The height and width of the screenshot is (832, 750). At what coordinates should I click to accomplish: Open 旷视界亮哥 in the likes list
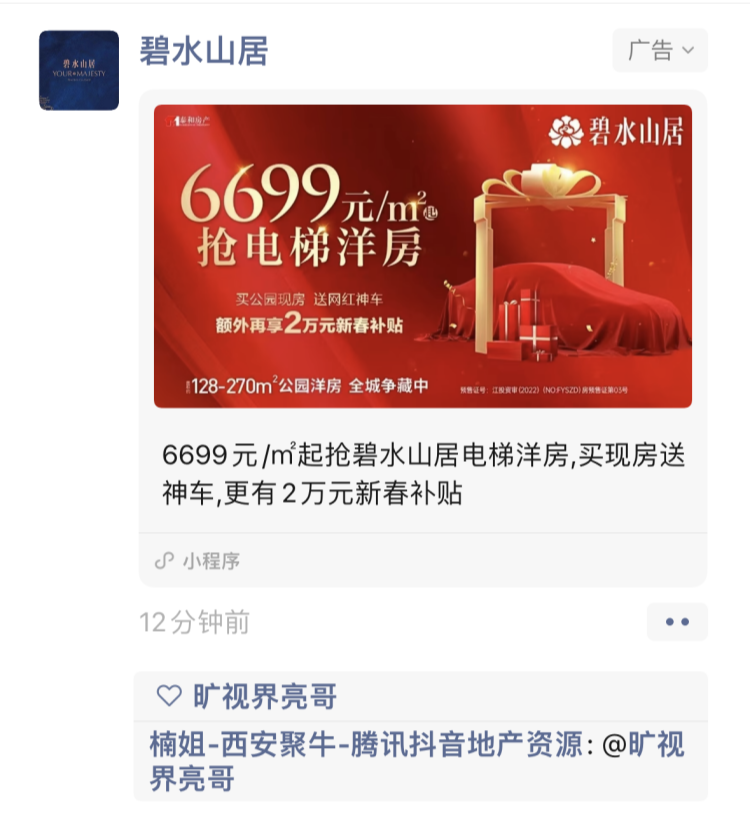coord(264,696)
